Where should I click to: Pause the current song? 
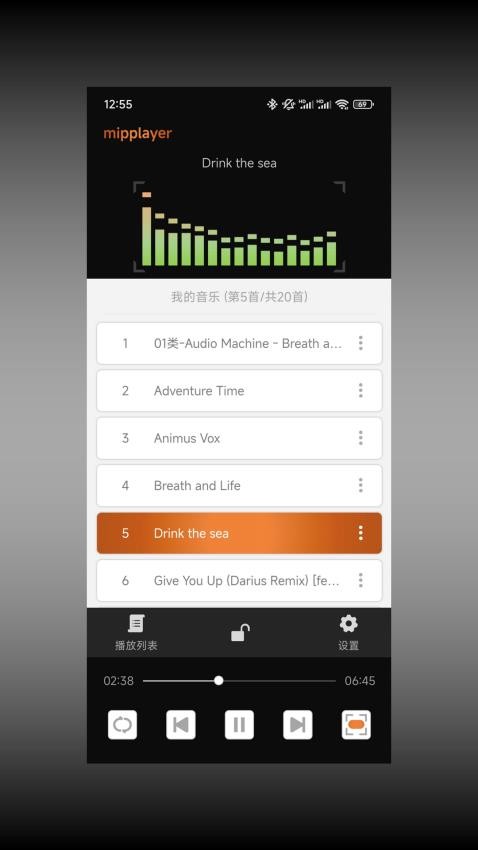pos(239,724)
